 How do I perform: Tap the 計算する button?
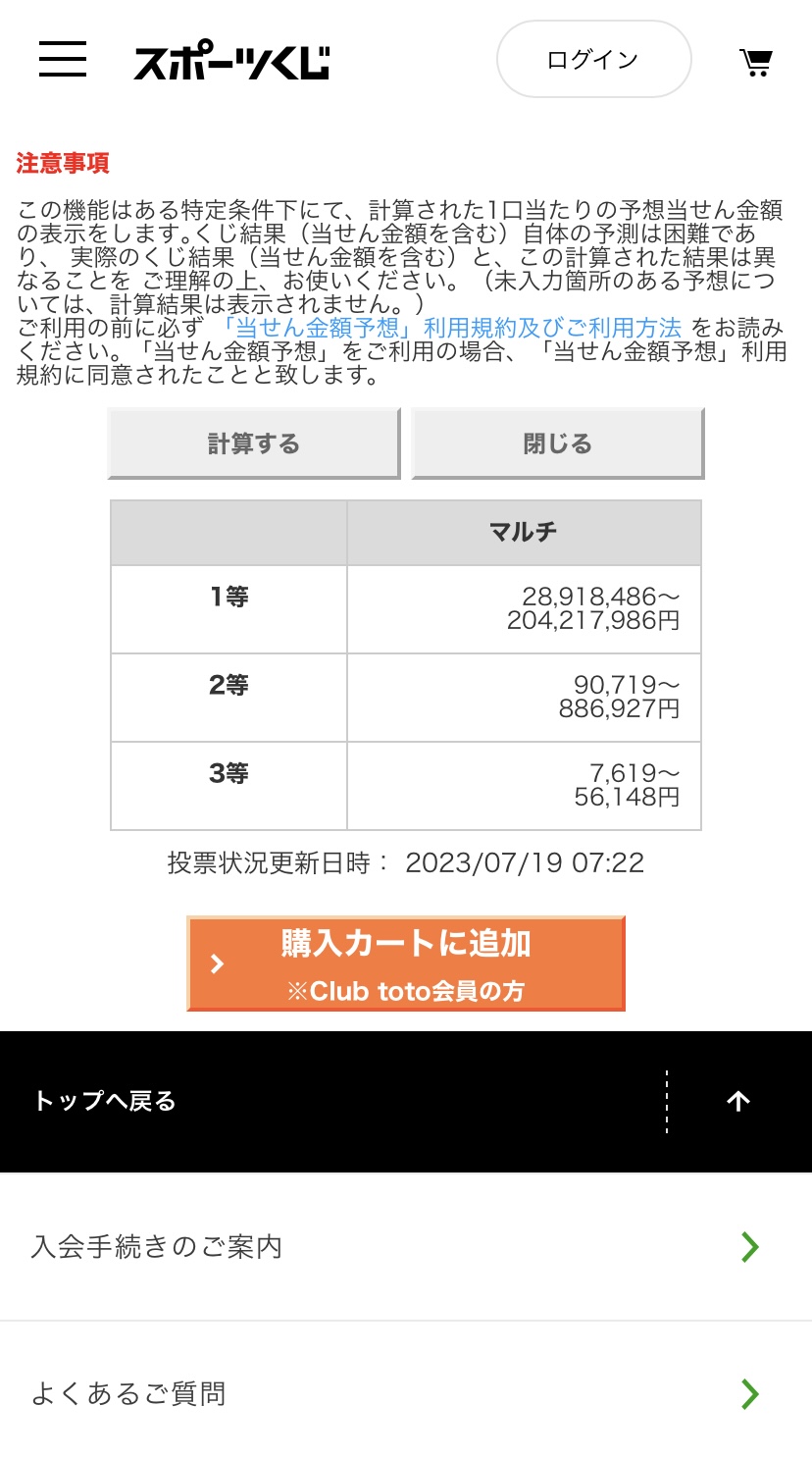[254, 443]
